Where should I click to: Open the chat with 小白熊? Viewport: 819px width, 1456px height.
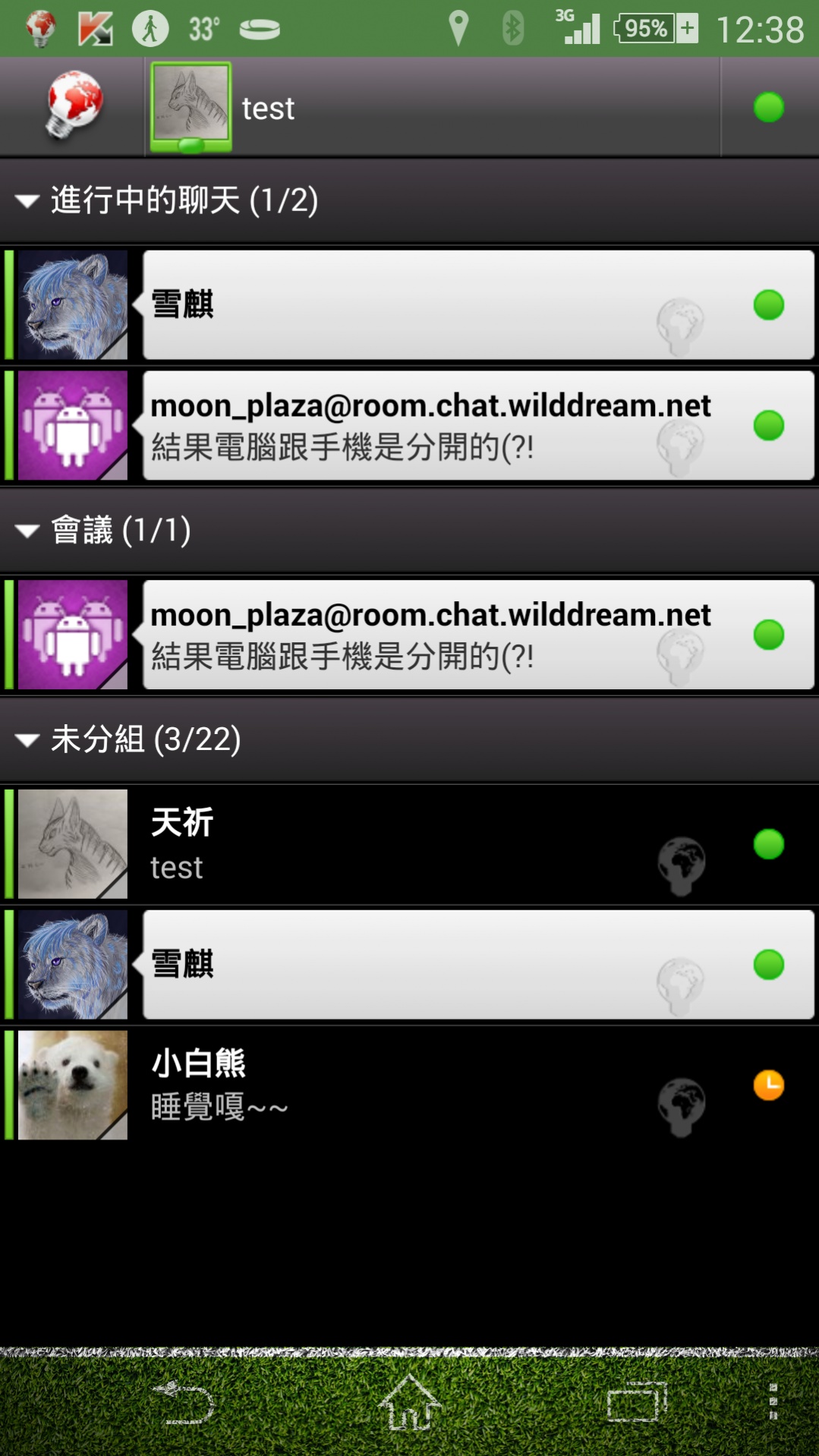click(x=410, y=1085)
